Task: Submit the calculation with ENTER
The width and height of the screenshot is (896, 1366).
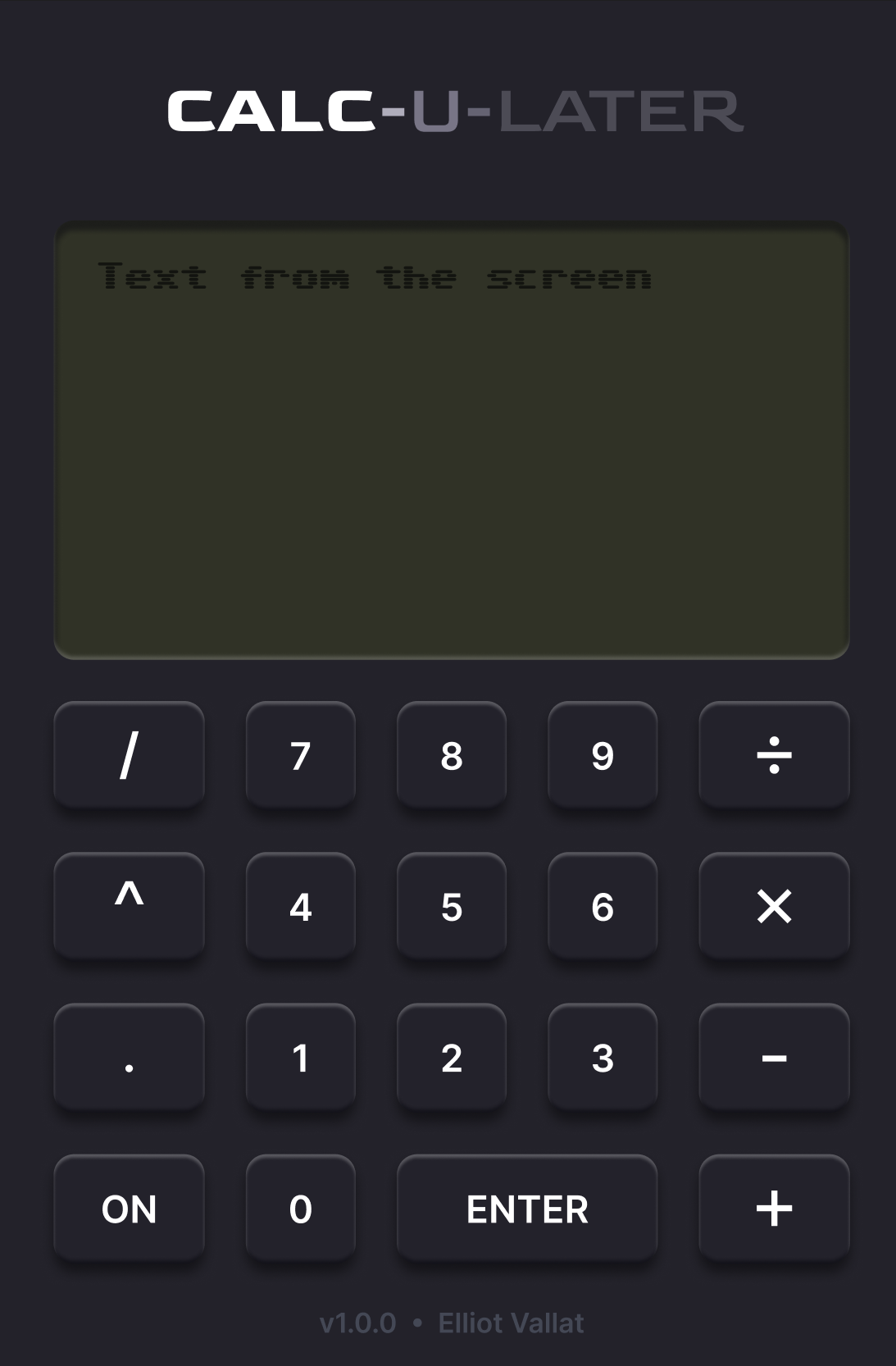Action: [x=527, y=1209]
